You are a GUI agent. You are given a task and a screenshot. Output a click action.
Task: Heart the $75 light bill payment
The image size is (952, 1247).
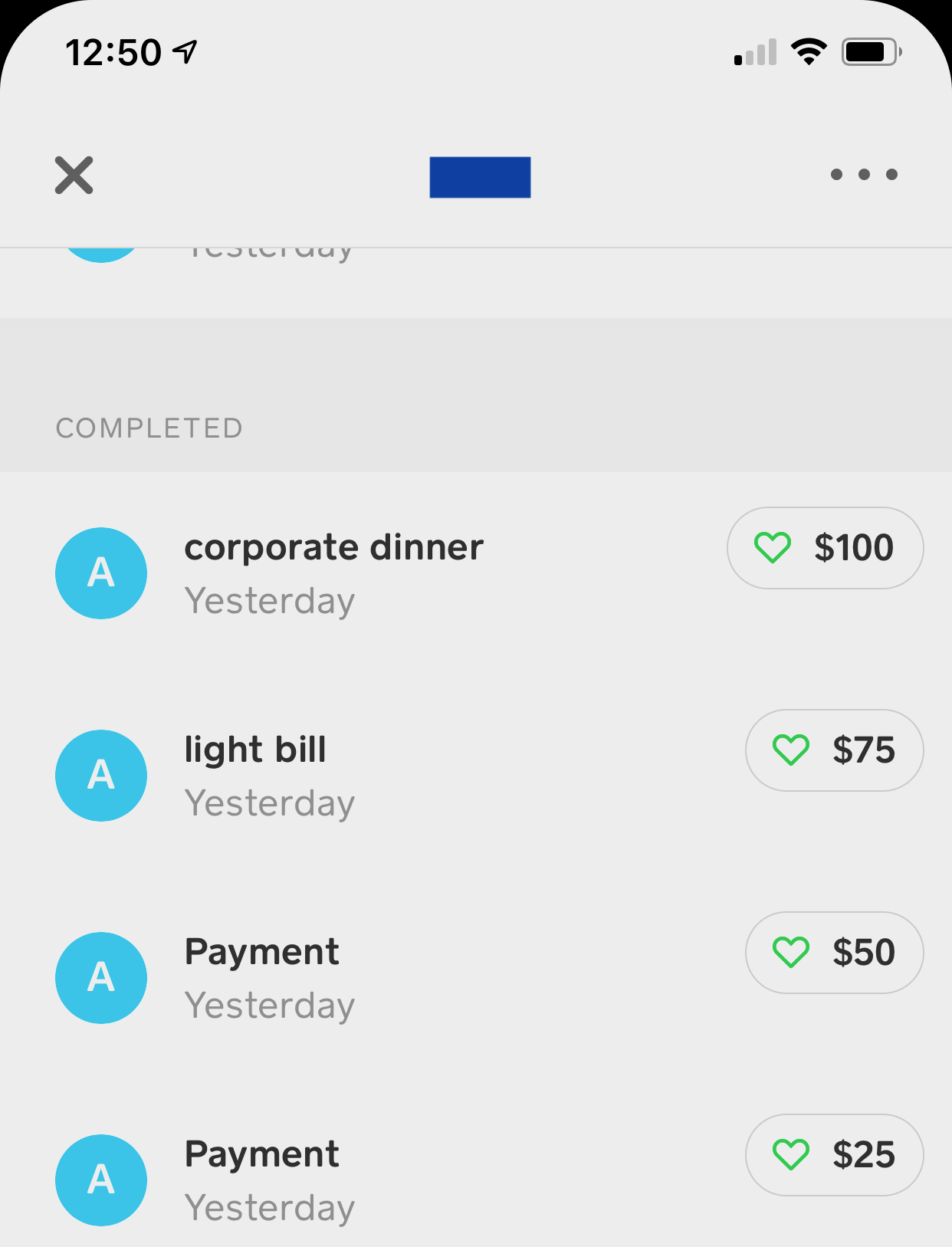pyautogui.click(x=791, y=750)
